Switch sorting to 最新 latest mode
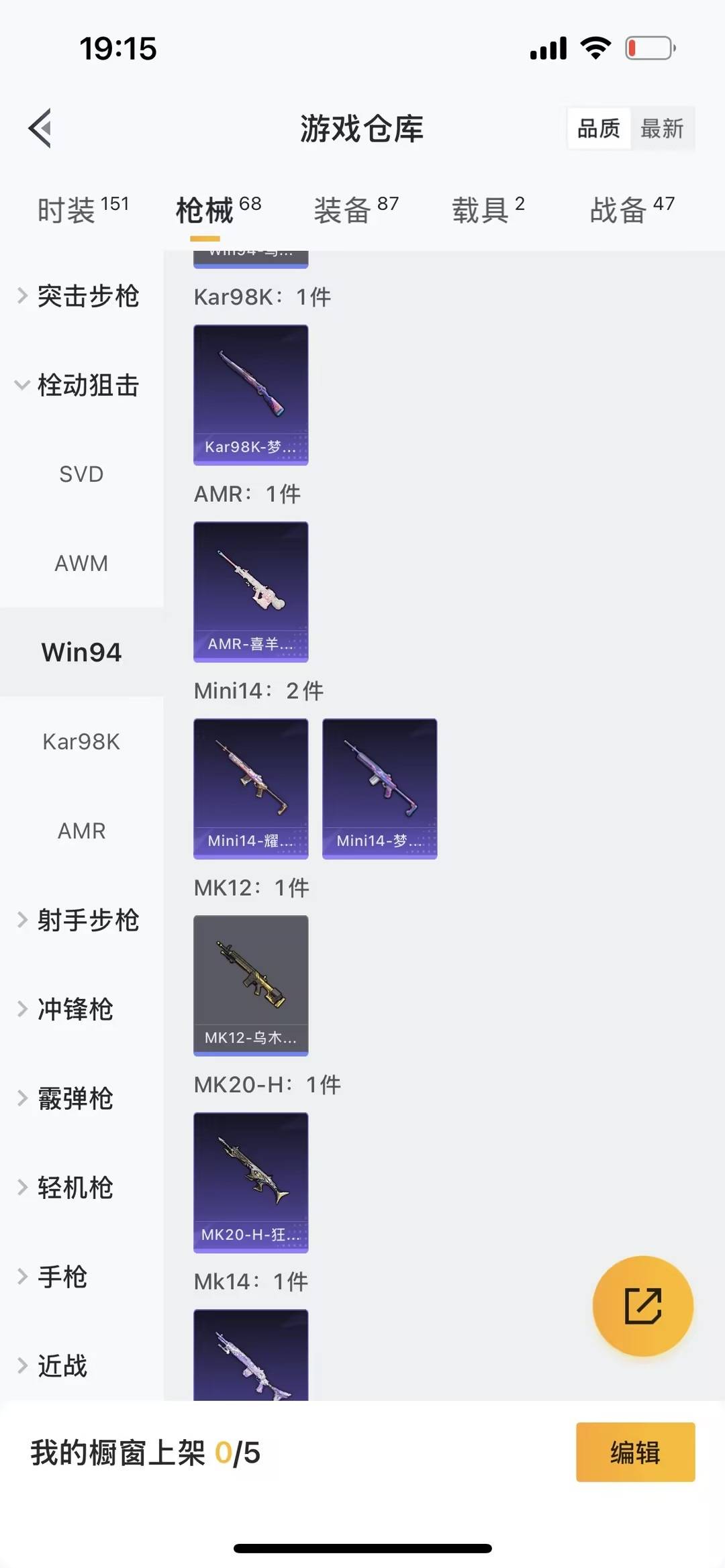Image resolution: width=725 pixels, height=1568 pixels. pos(662,129)
